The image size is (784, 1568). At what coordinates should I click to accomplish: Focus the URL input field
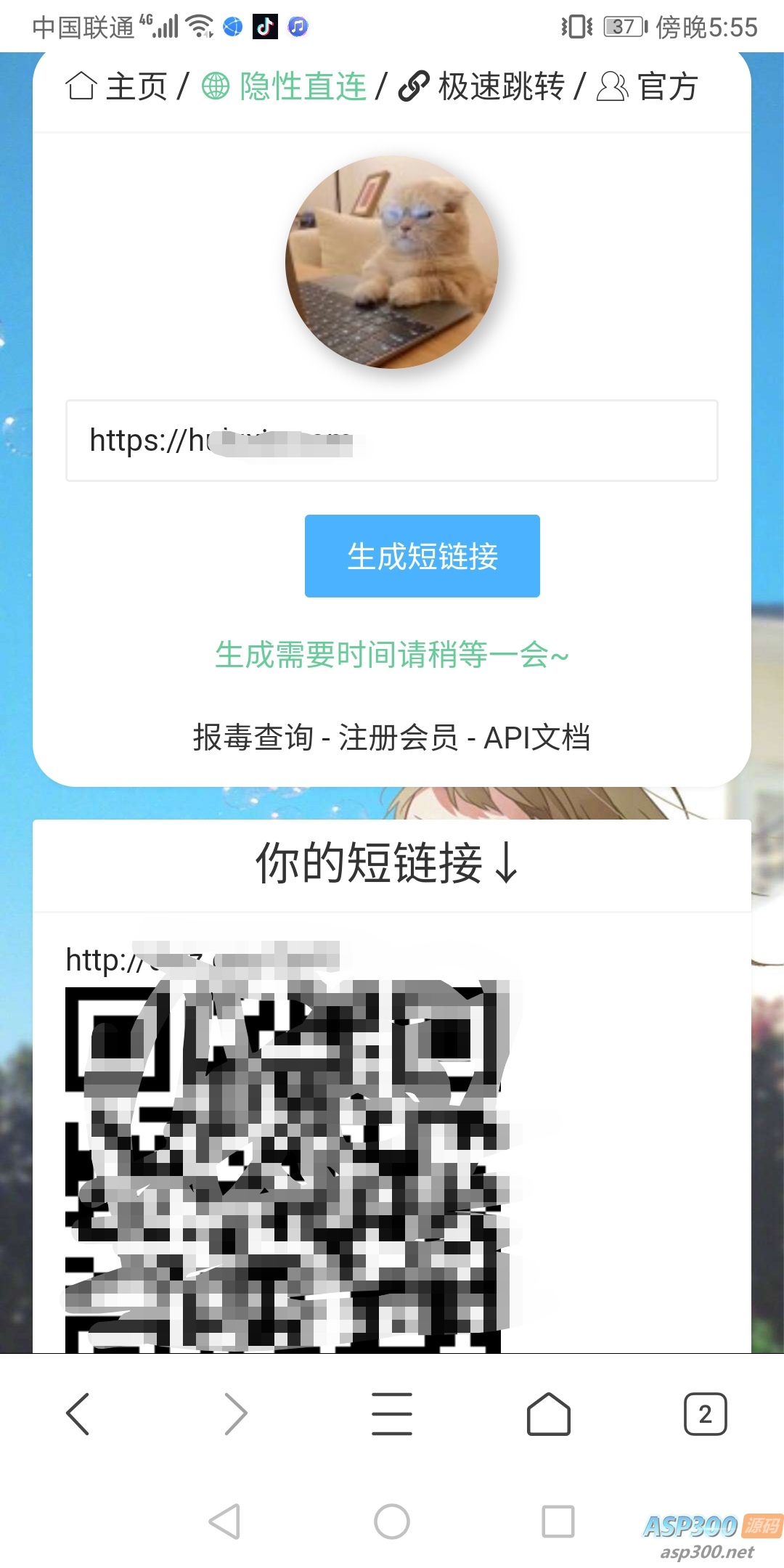click(392, 441)
